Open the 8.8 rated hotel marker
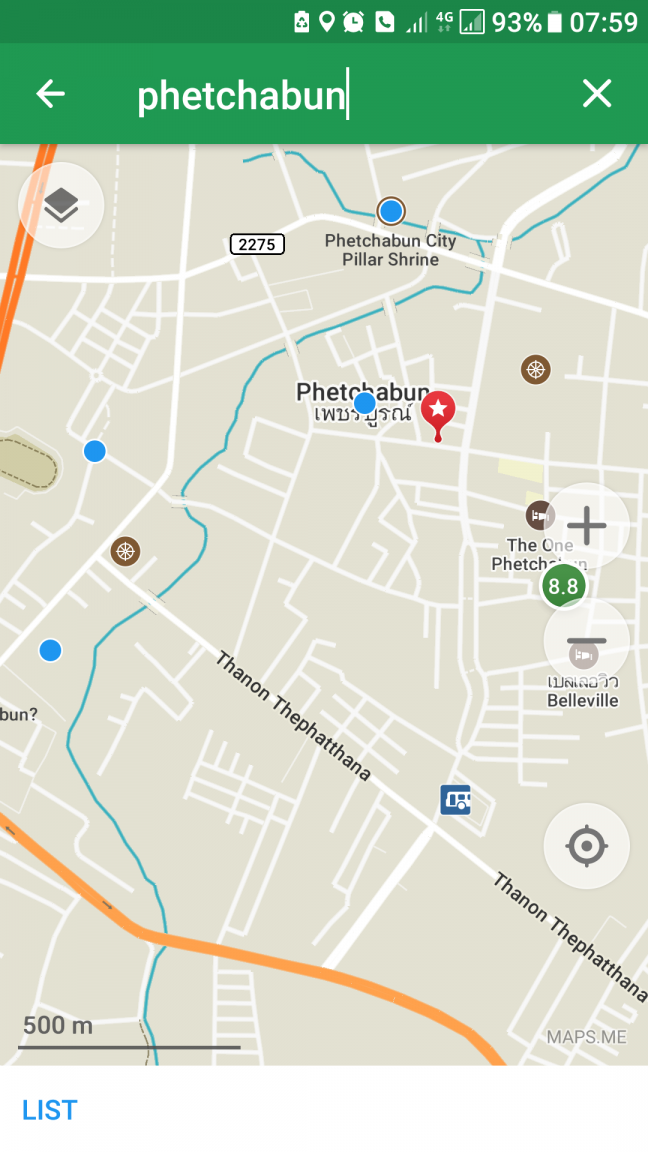The image size is (648, 1152). click(x=564, y=586)
